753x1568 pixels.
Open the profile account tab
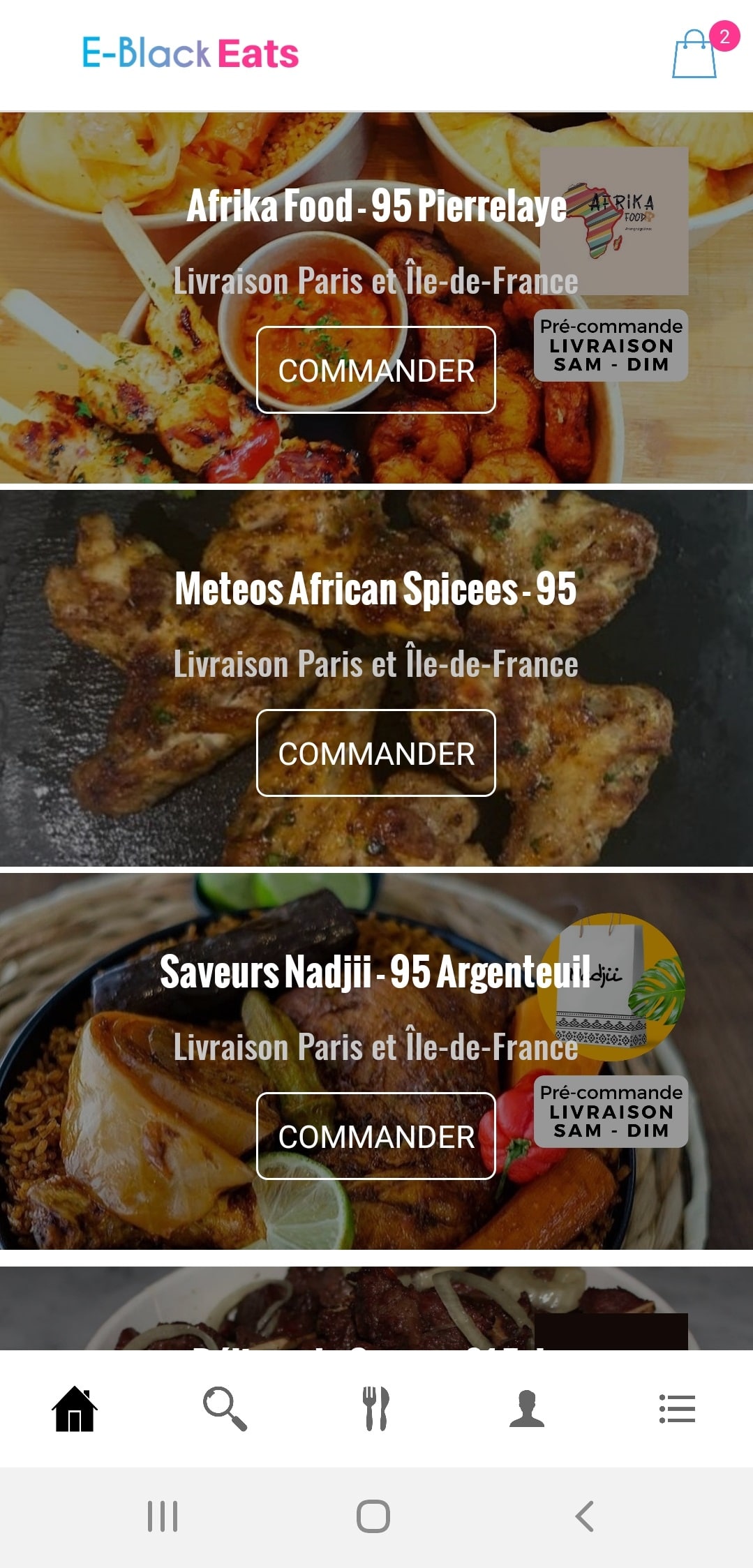click(x=527, y=1410)
